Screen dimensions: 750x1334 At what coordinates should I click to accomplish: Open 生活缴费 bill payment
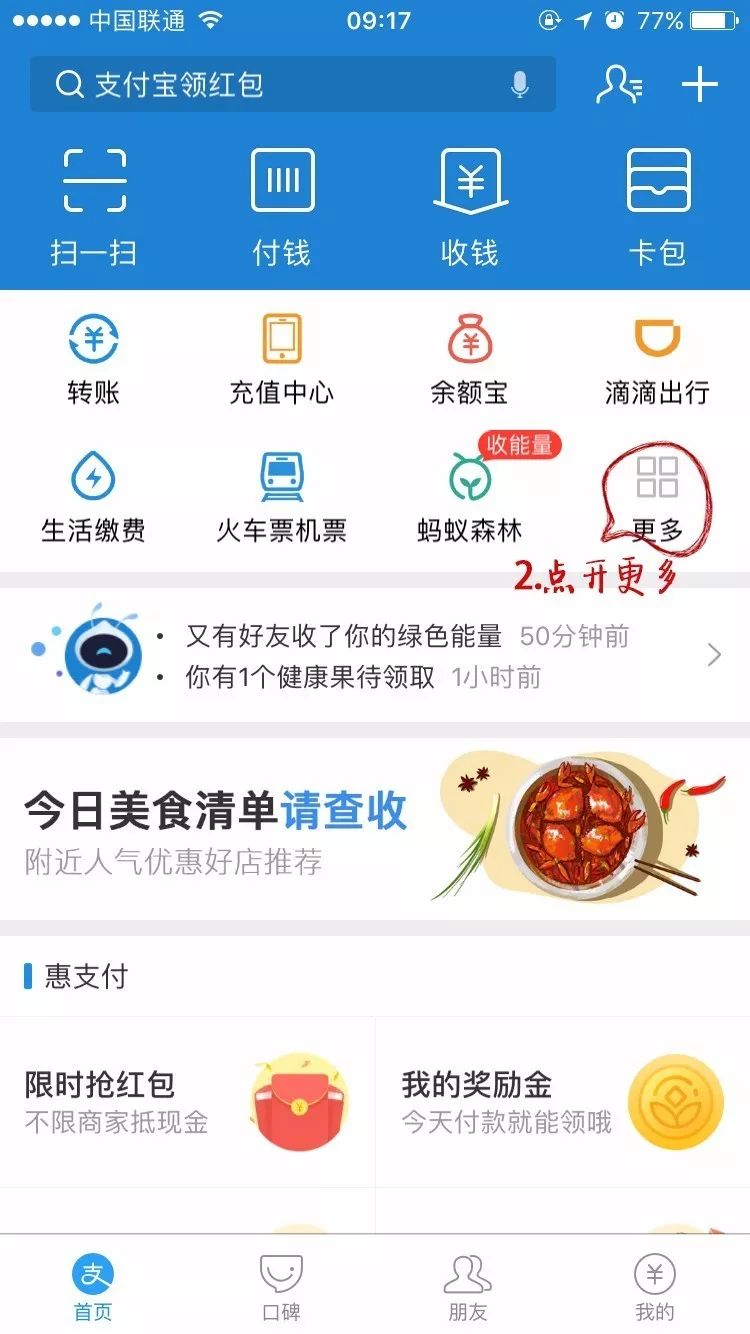coord(94,497)
